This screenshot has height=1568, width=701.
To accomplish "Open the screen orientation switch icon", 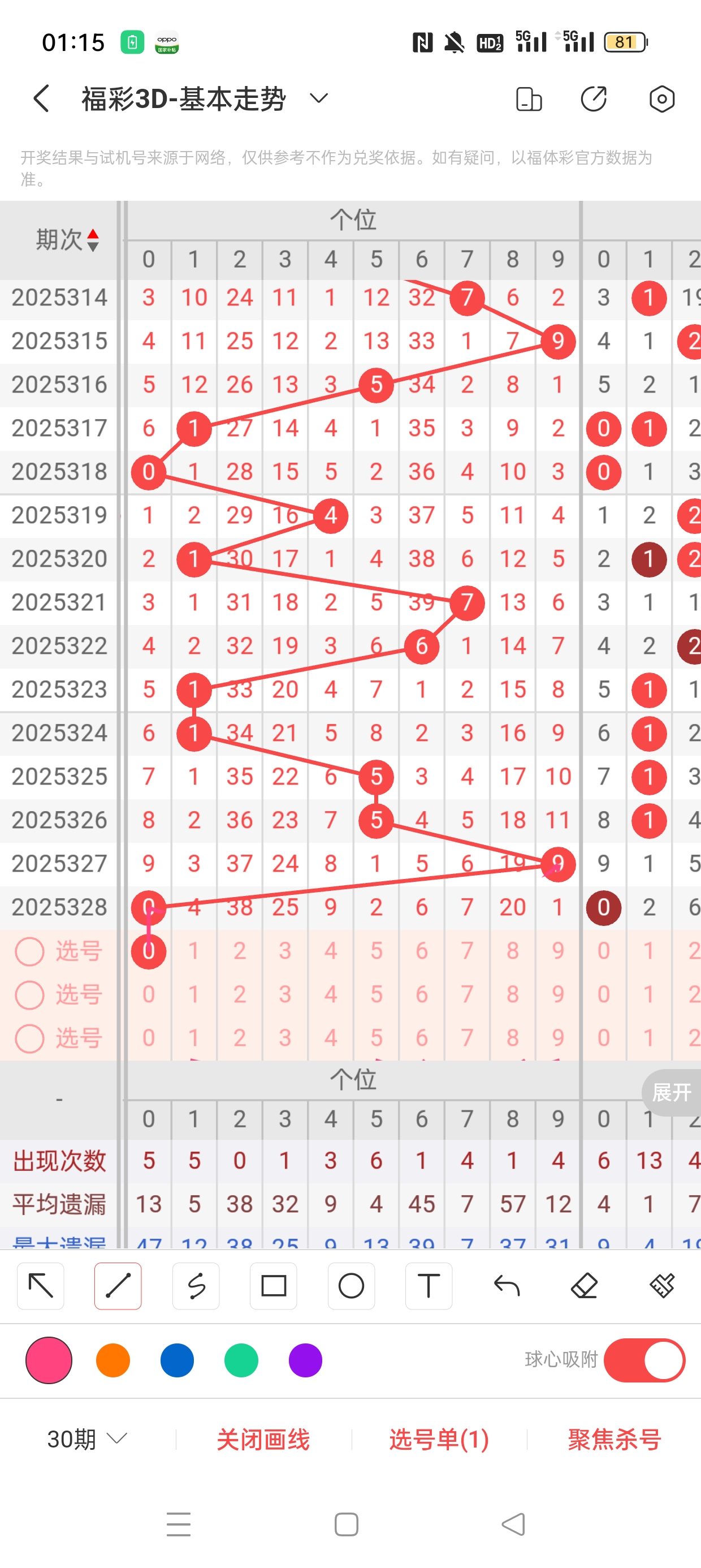I will click(528, 99).
